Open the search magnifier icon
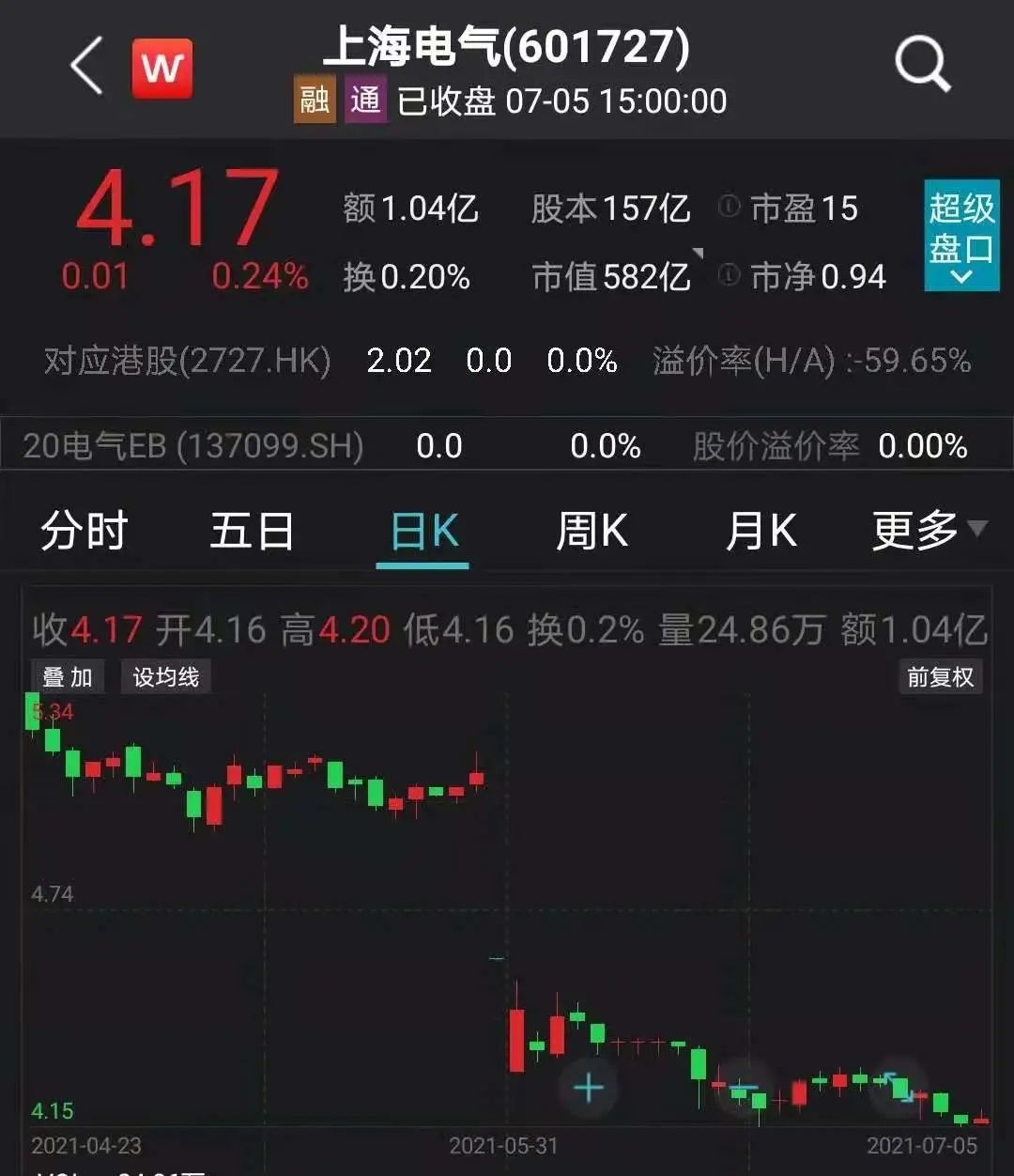 coord(922,66)
